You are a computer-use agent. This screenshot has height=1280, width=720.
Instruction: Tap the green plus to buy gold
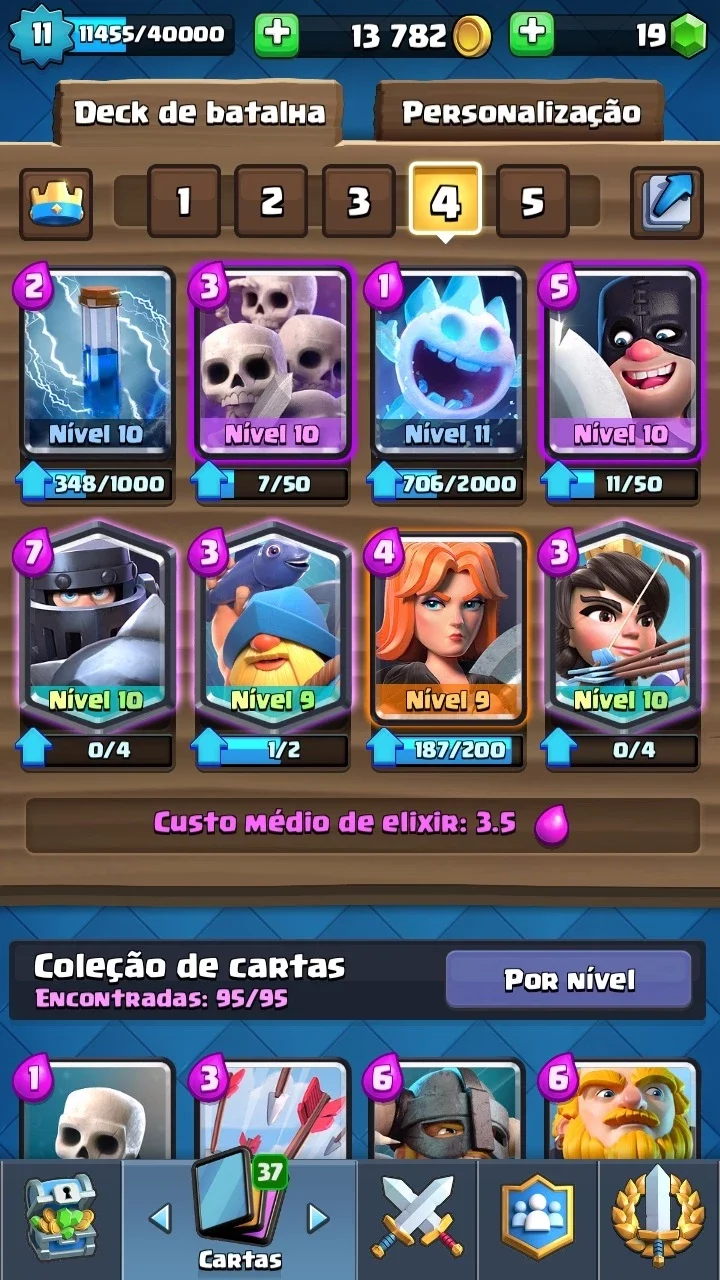(x=276, y=35)
